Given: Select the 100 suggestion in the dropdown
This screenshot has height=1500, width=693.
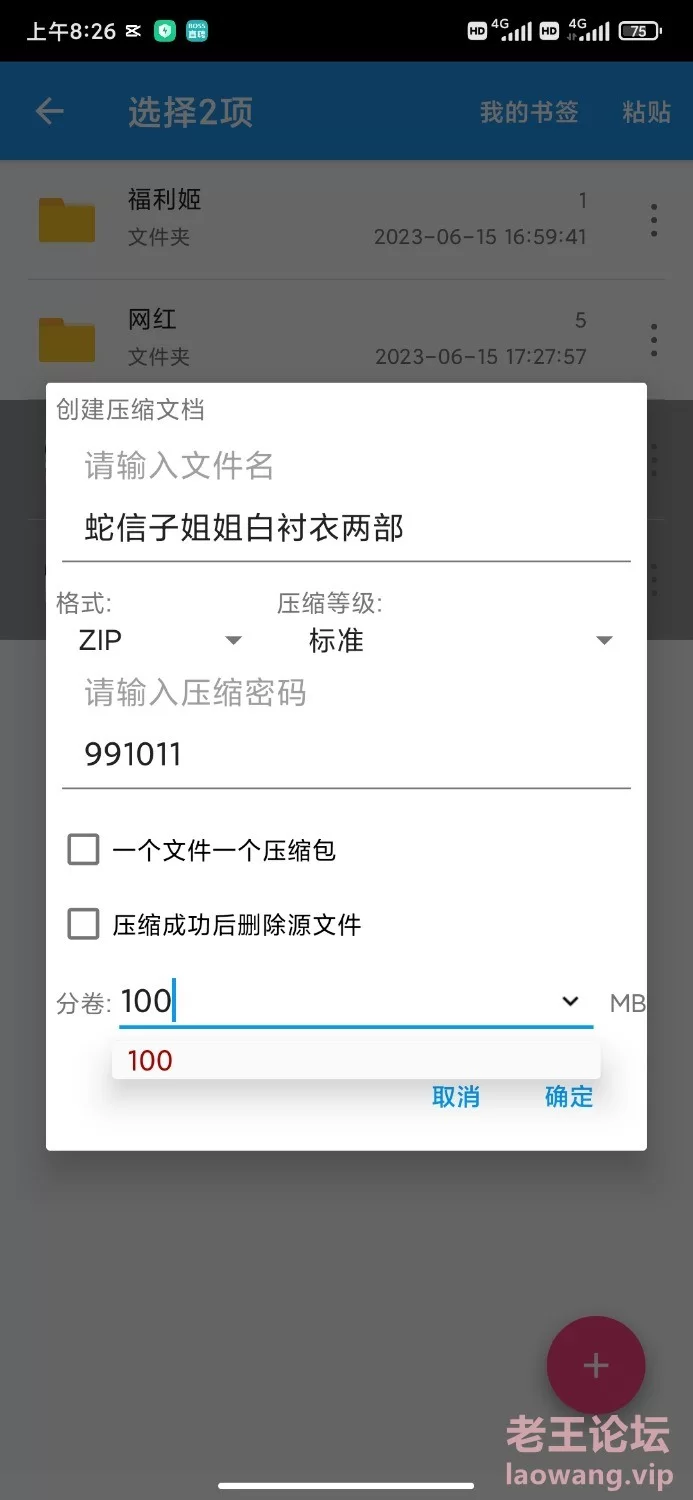Looking at the screenshot, I should point(355,1061).
